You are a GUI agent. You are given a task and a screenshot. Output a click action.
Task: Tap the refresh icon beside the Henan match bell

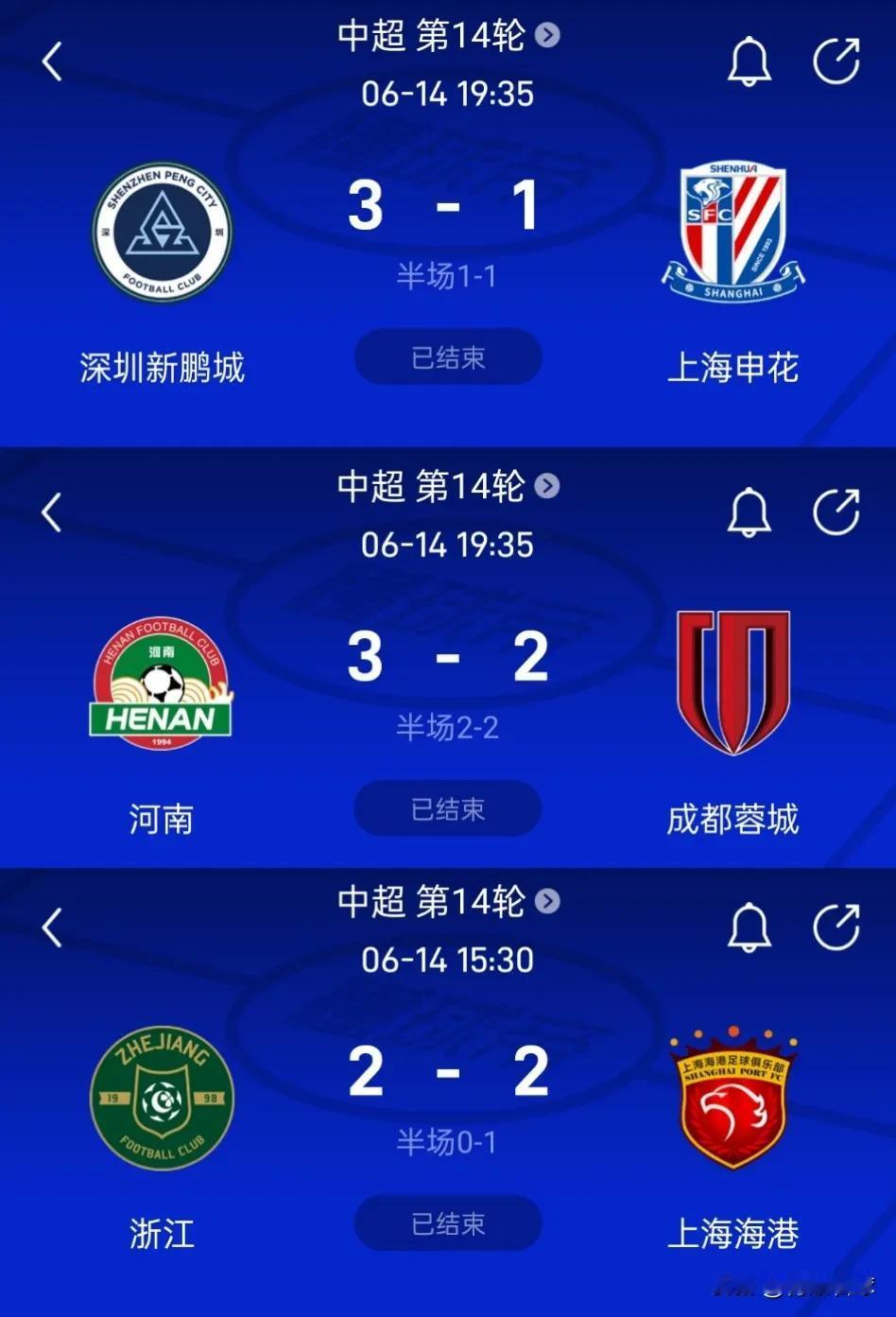click(x=836, y=512)
